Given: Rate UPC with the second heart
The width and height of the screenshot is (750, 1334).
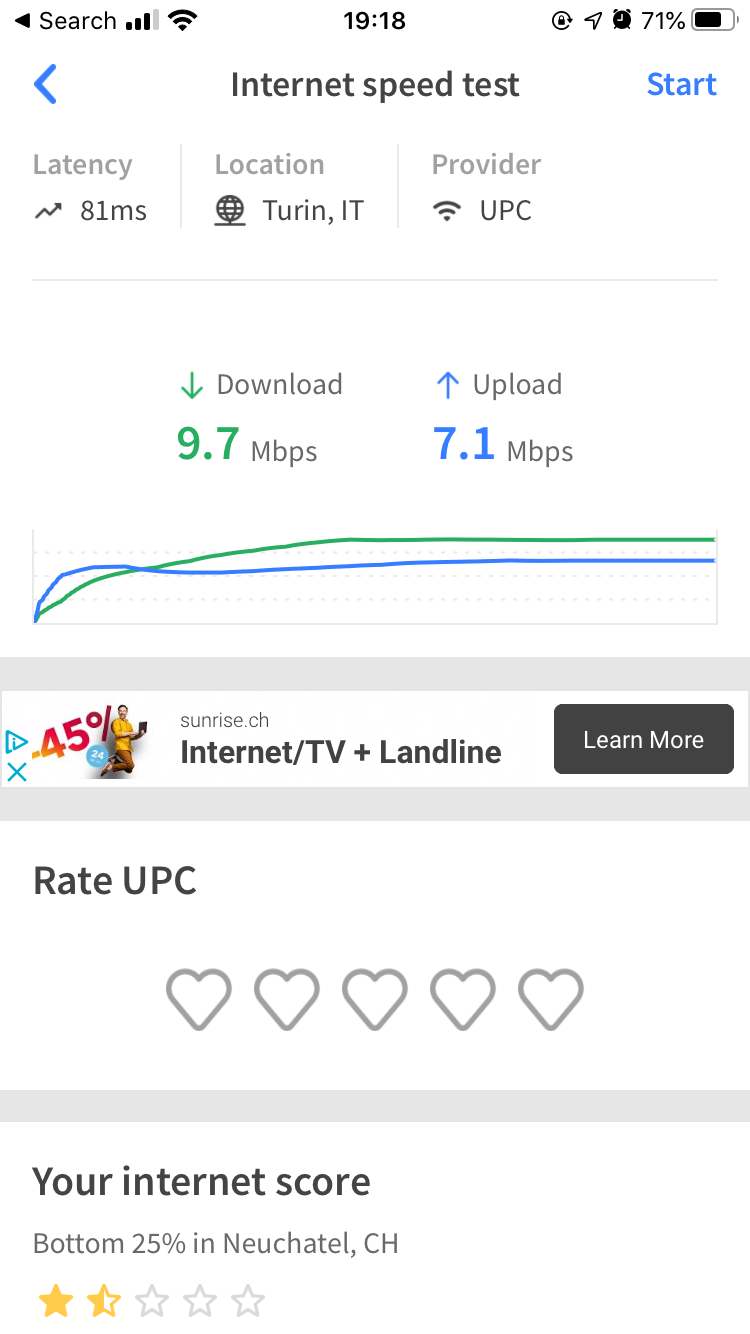Looking at the screenshot, I should click(287, 998).
